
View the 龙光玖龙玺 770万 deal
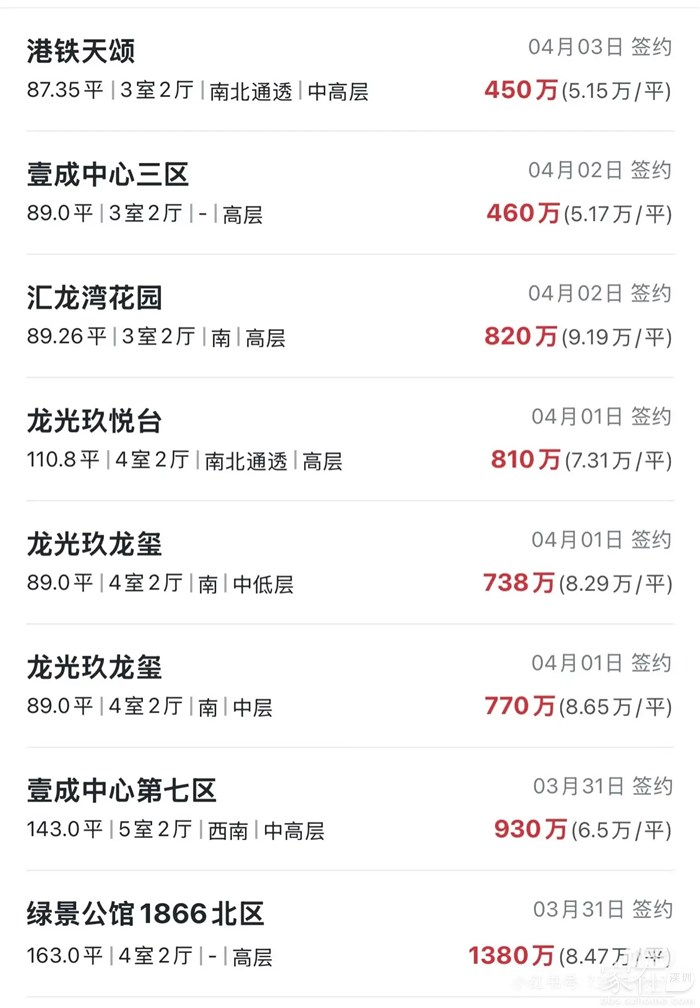coord(350,686)
